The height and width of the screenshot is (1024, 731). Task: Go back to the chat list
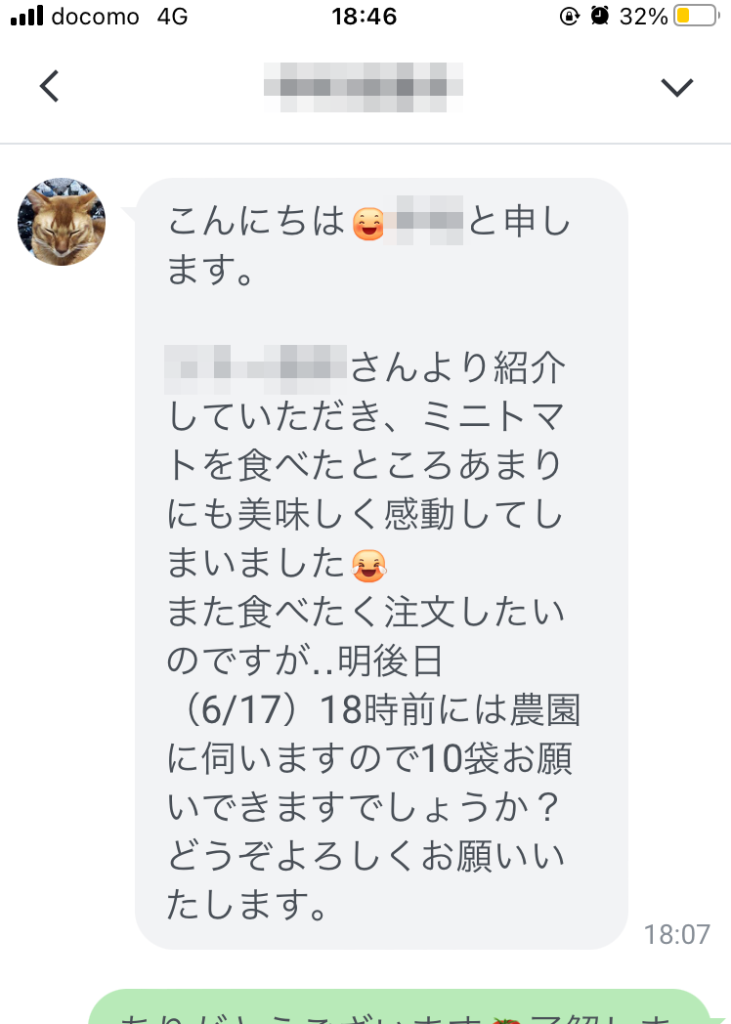point(49,87)
